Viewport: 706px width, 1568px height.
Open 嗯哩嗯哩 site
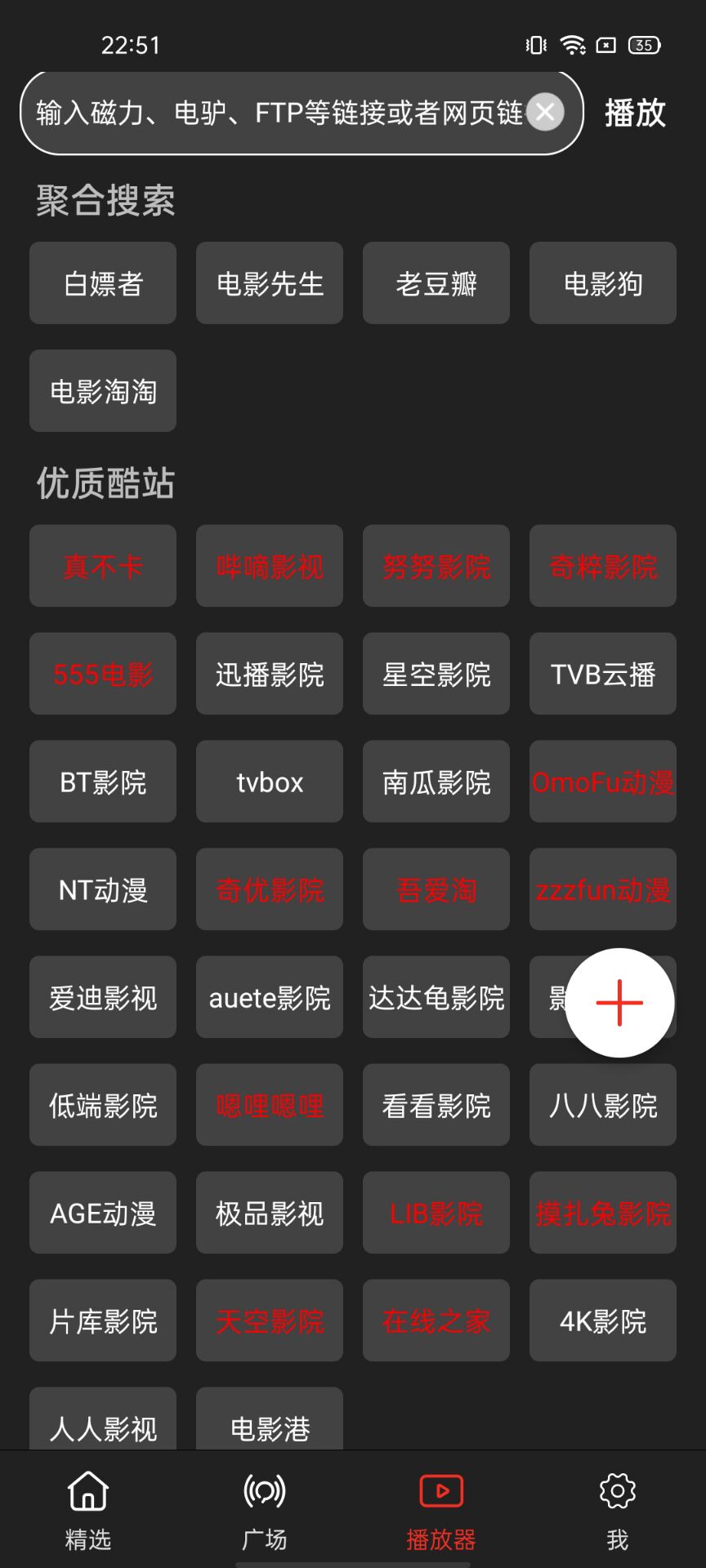(270, 1105)
